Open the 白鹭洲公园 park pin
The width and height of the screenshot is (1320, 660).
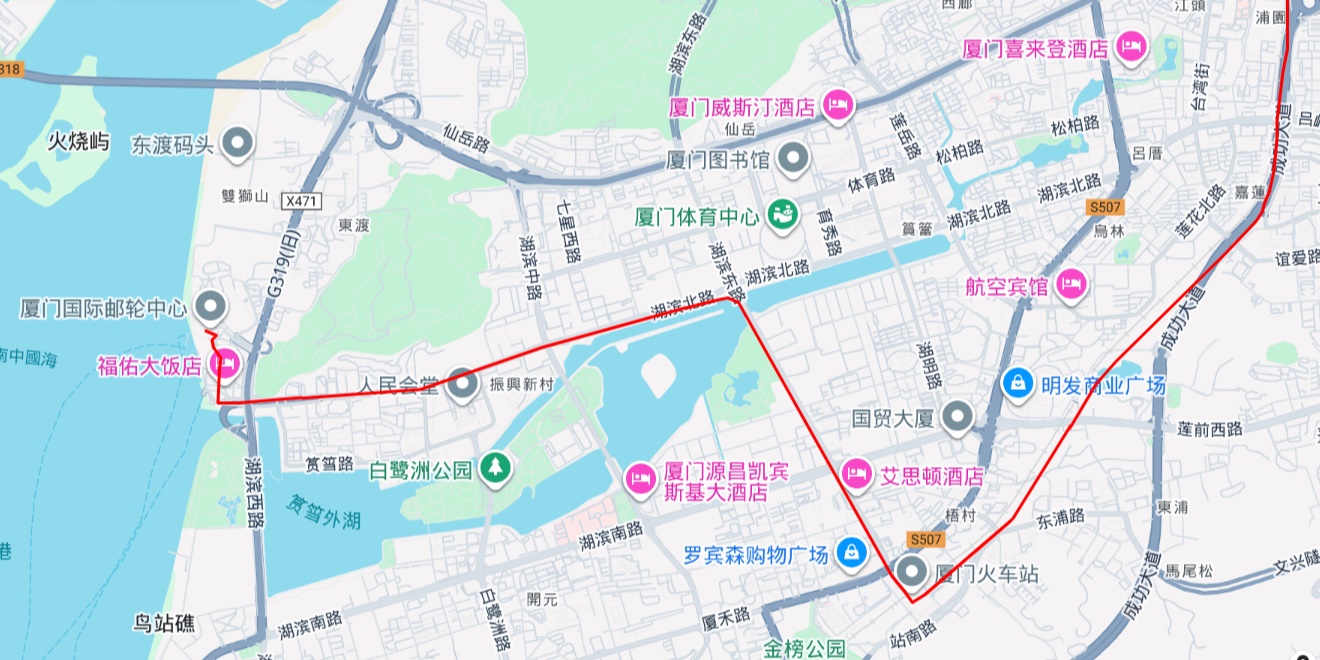coord(494,467)
